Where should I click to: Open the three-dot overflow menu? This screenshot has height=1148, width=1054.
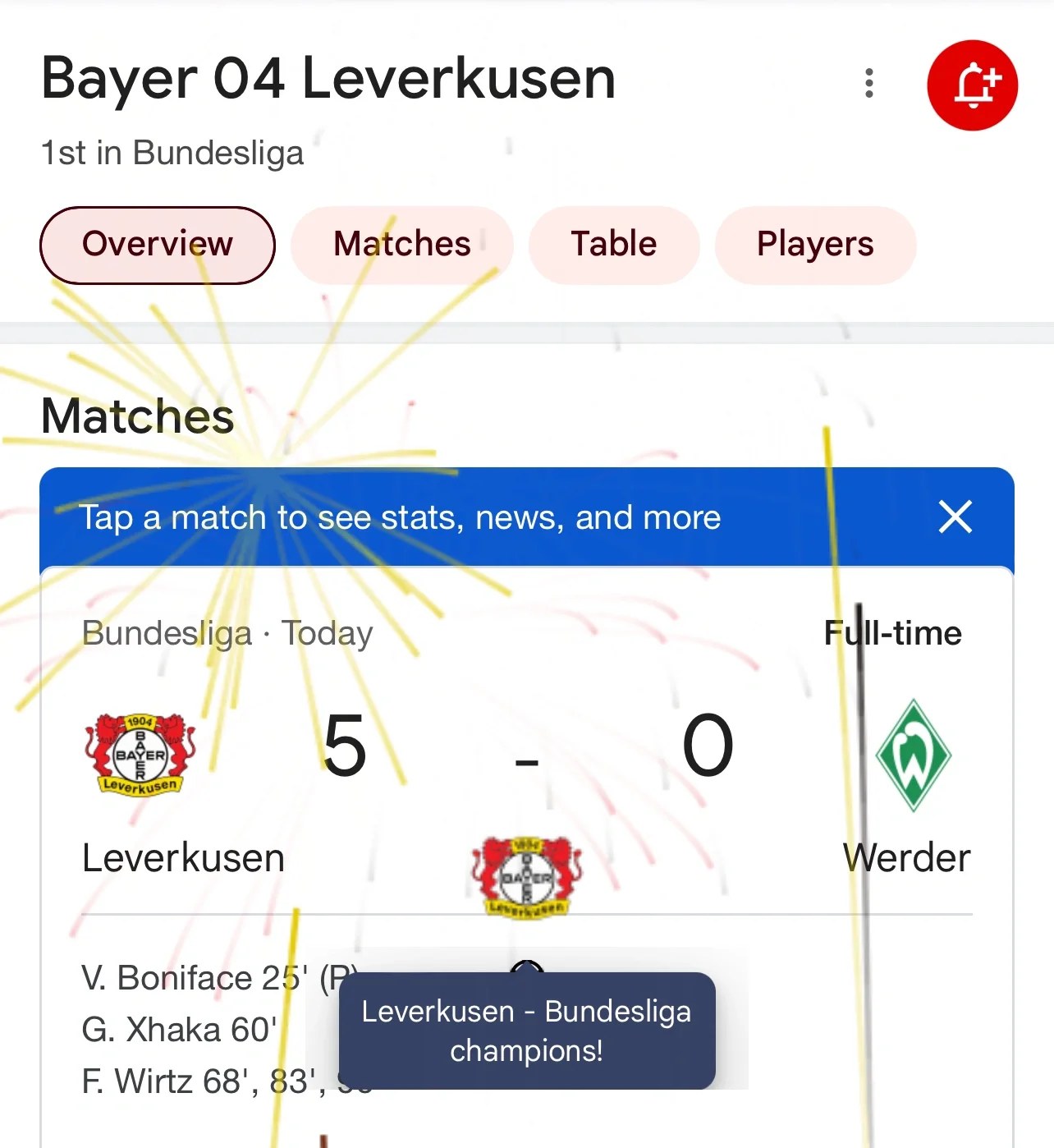tap(868, 84)
